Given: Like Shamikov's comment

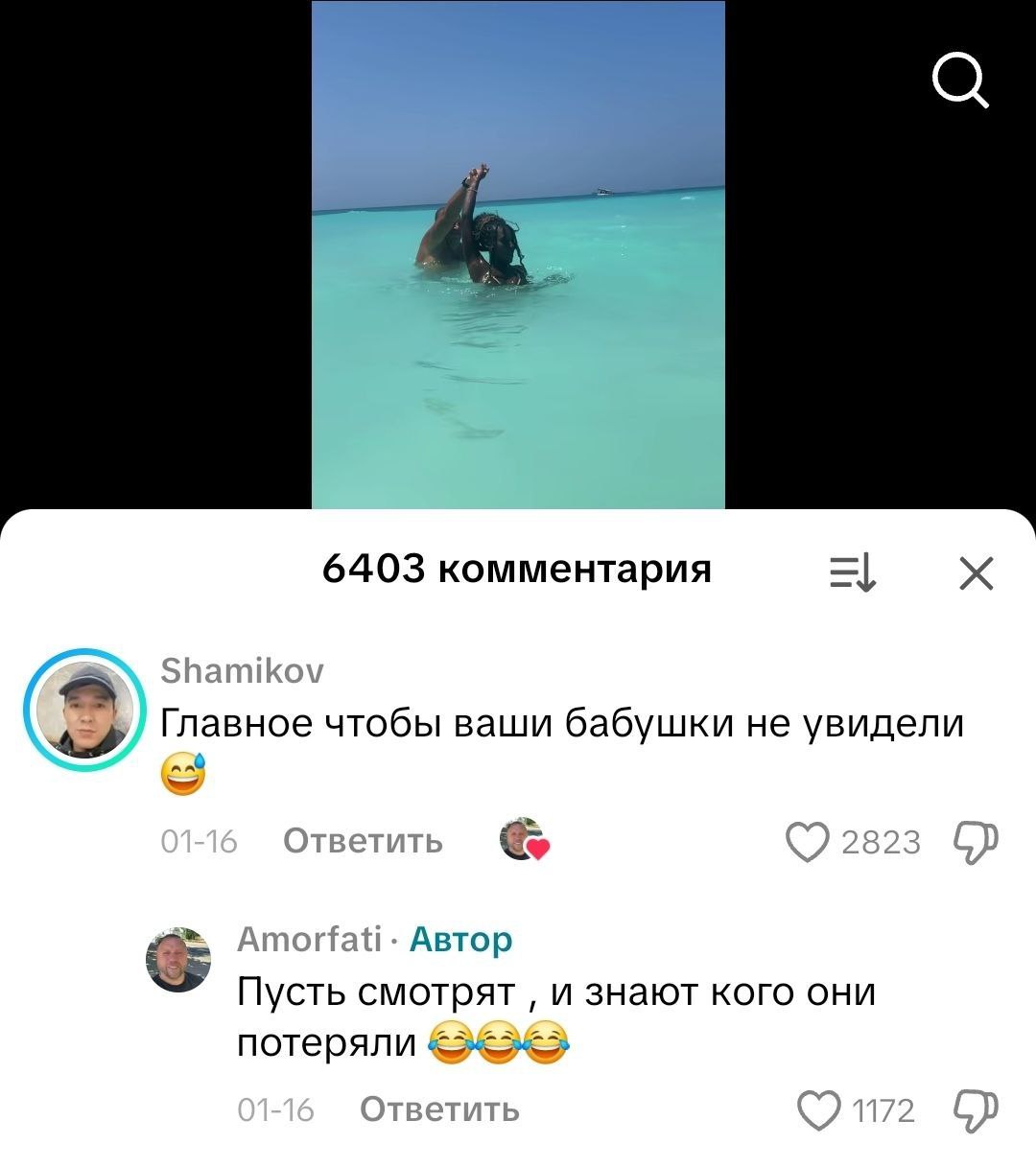Looking at the screenshot, I should click(807, 842).
